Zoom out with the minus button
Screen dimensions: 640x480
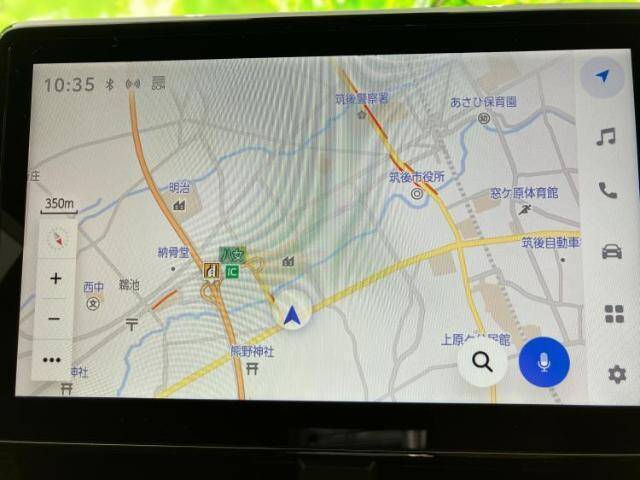54,319
